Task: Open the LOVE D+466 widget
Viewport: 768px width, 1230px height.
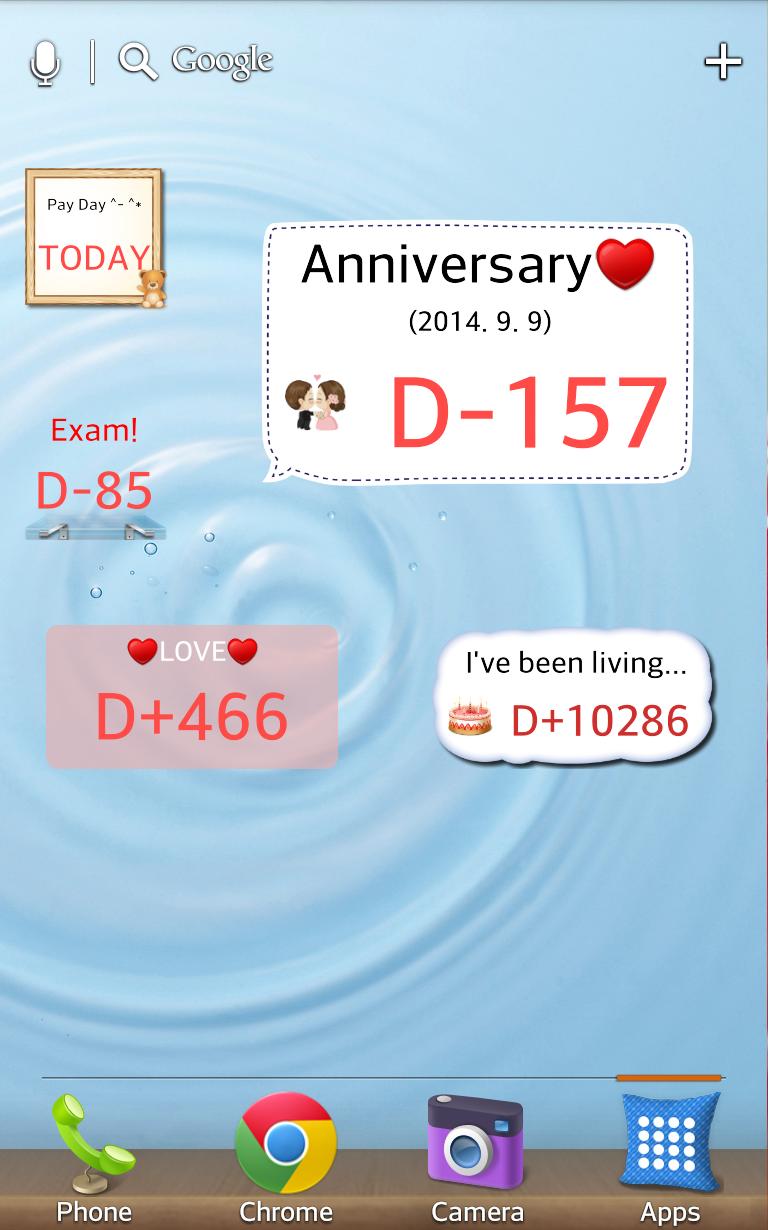Action: (x=192, y=697)
